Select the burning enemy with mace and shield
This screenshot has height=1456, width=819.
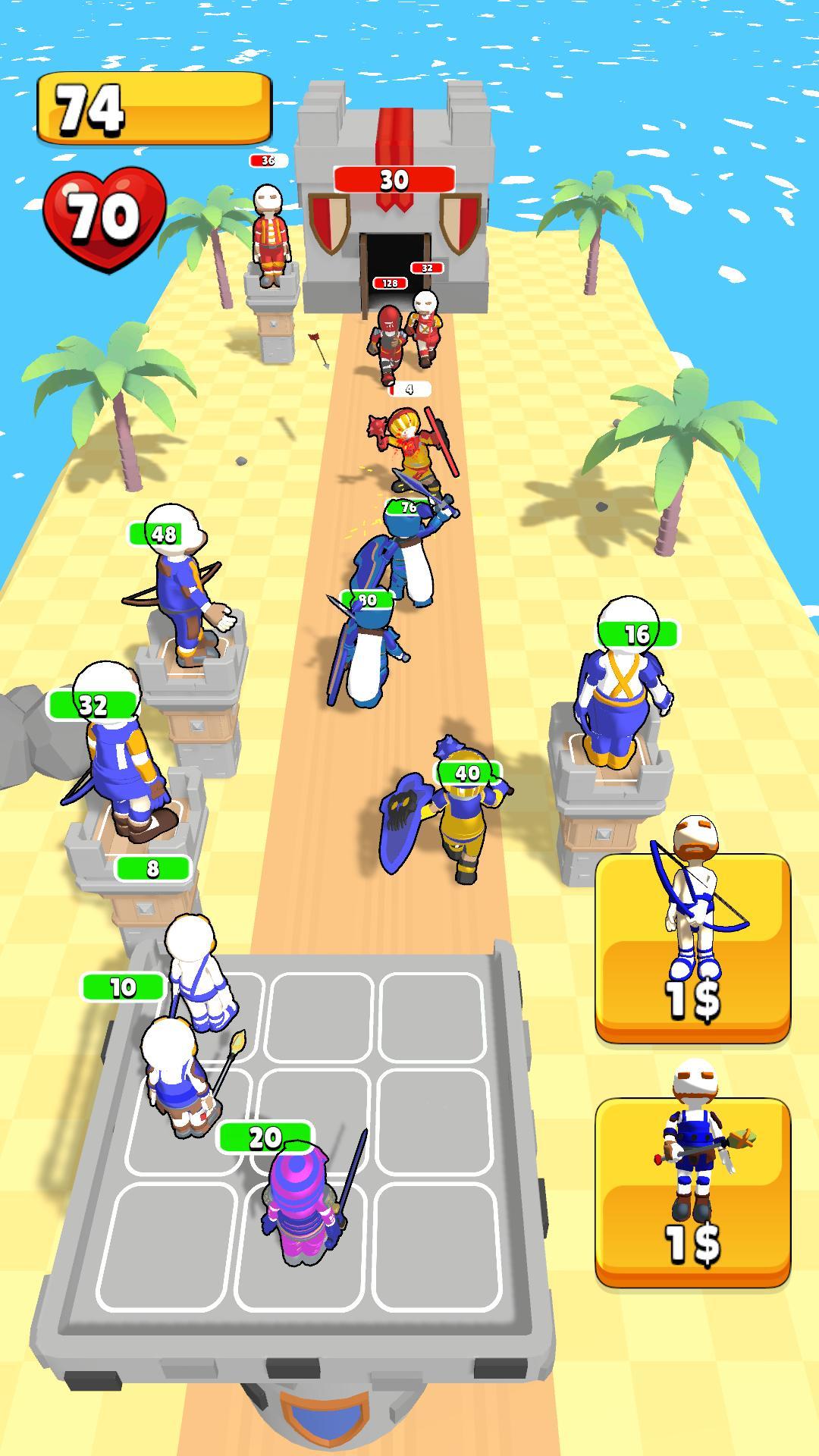tap(409, 447)
